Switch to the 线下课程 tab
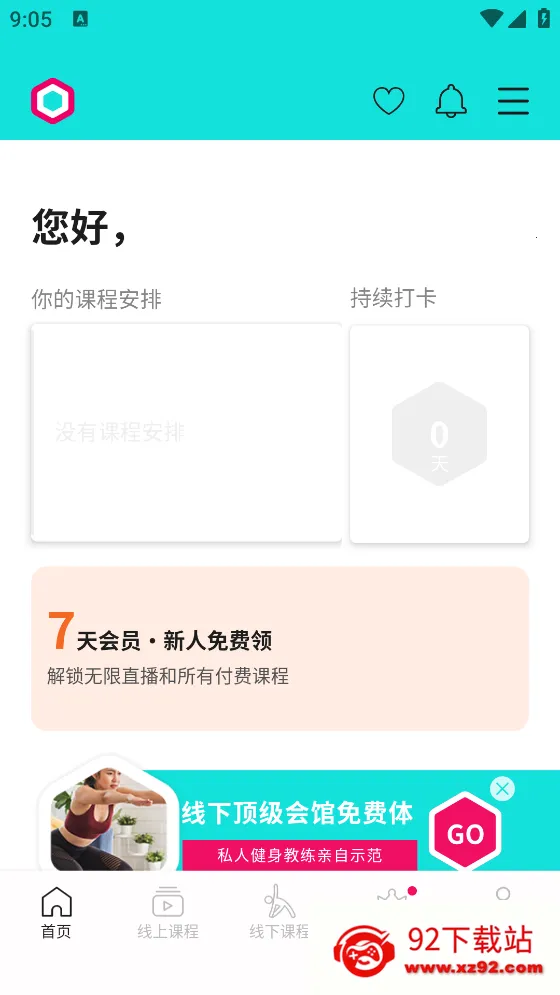The height and width of the screenshot is (995, 560). tap(279, 913)
